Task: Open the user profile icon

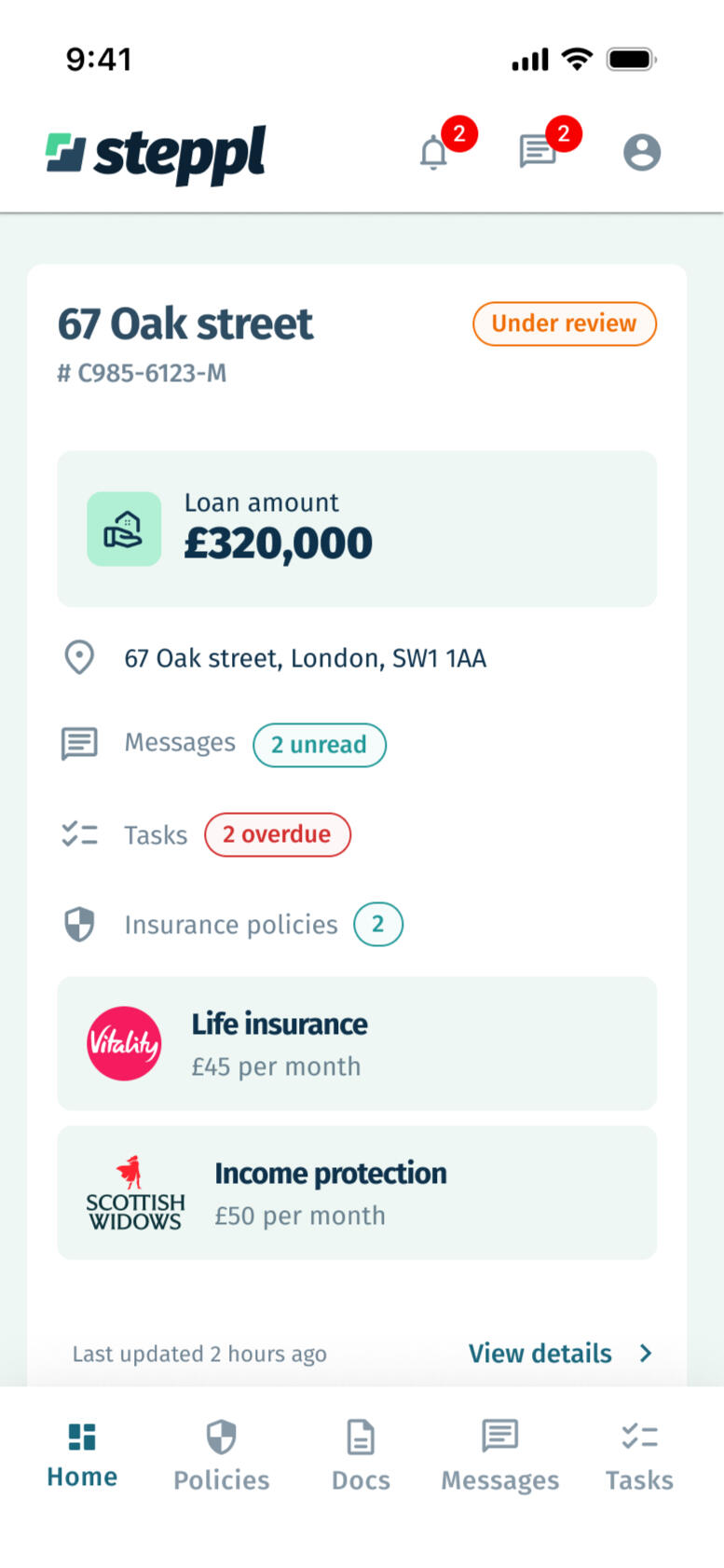Action: 641,152
